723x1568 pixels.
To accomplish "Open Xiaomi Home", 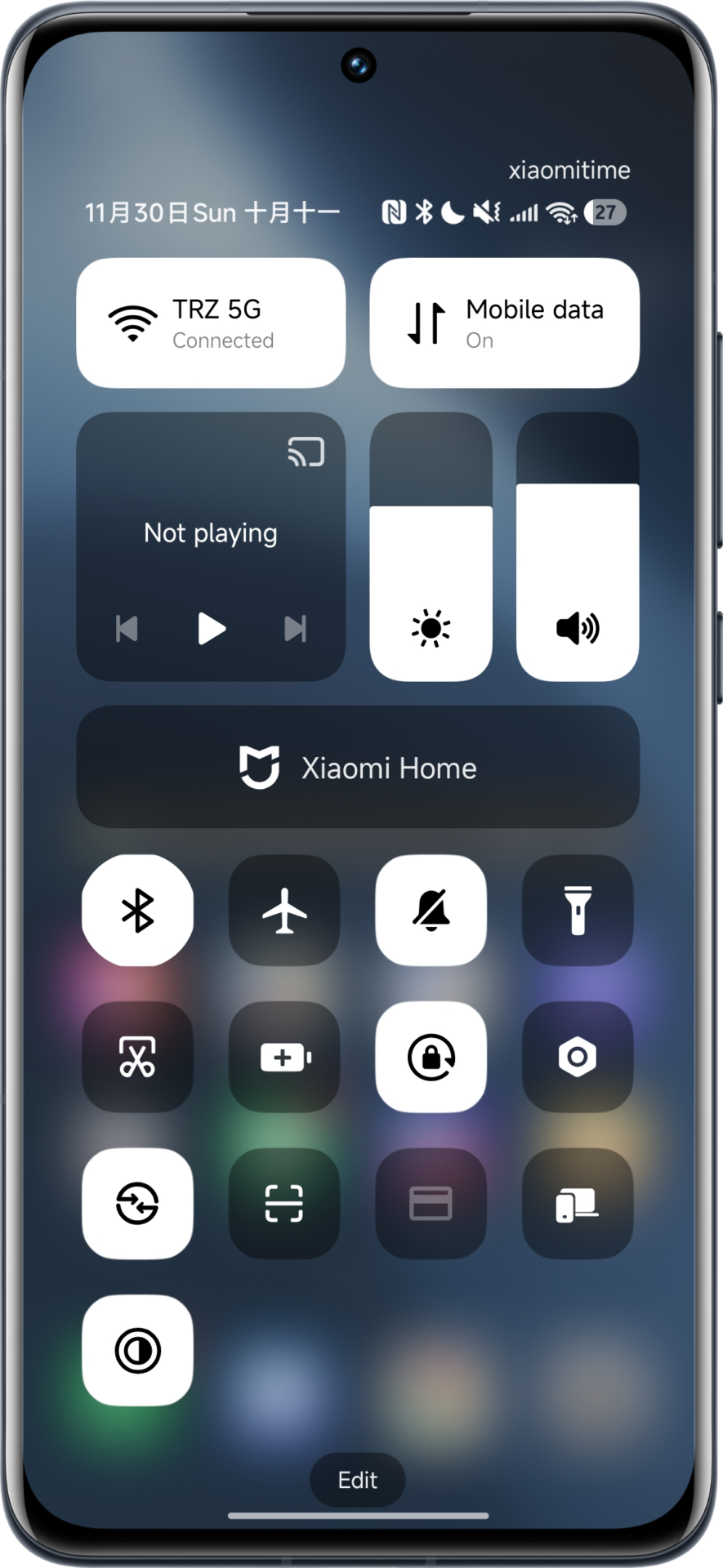I will tap(358, 768).
